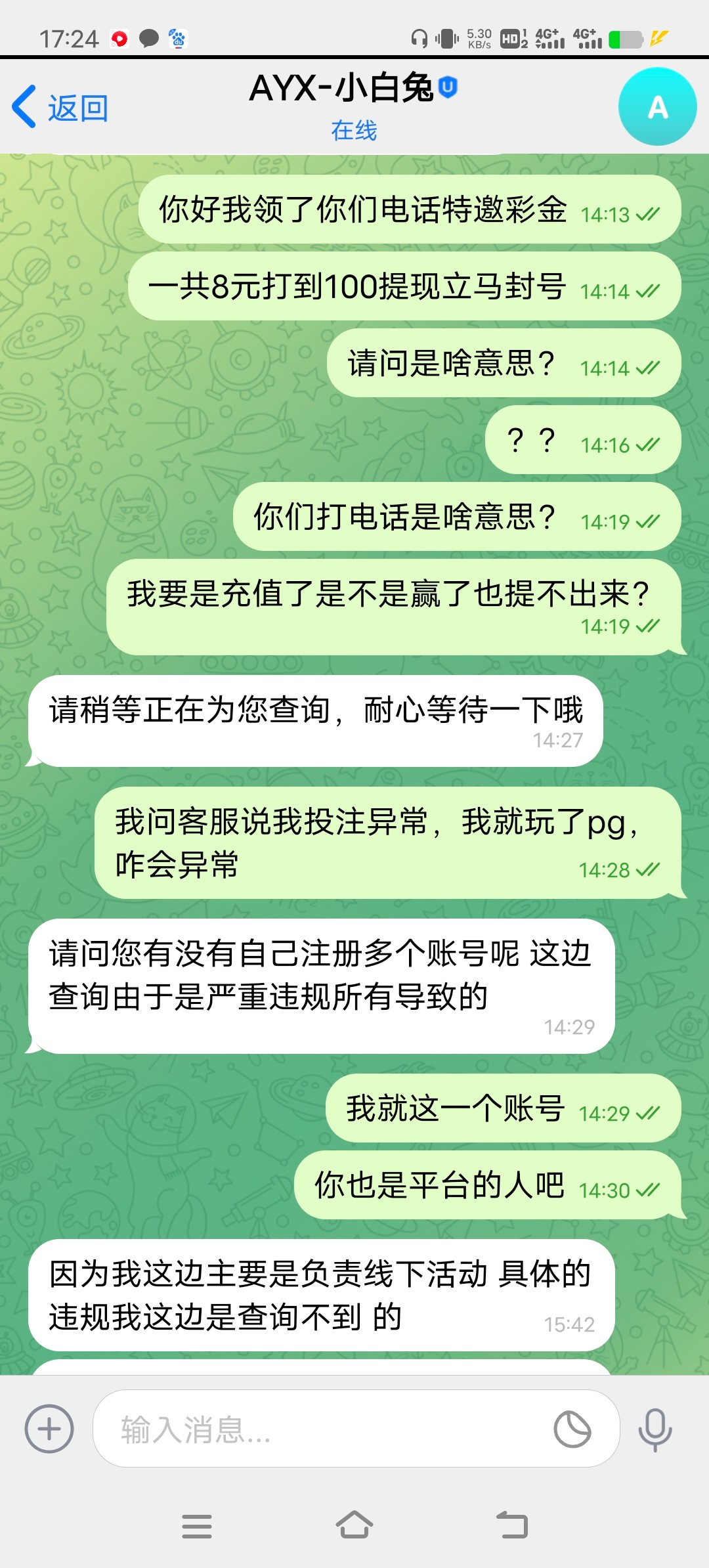
Task: Tap the microphone voice message button
Action: 655,1429
